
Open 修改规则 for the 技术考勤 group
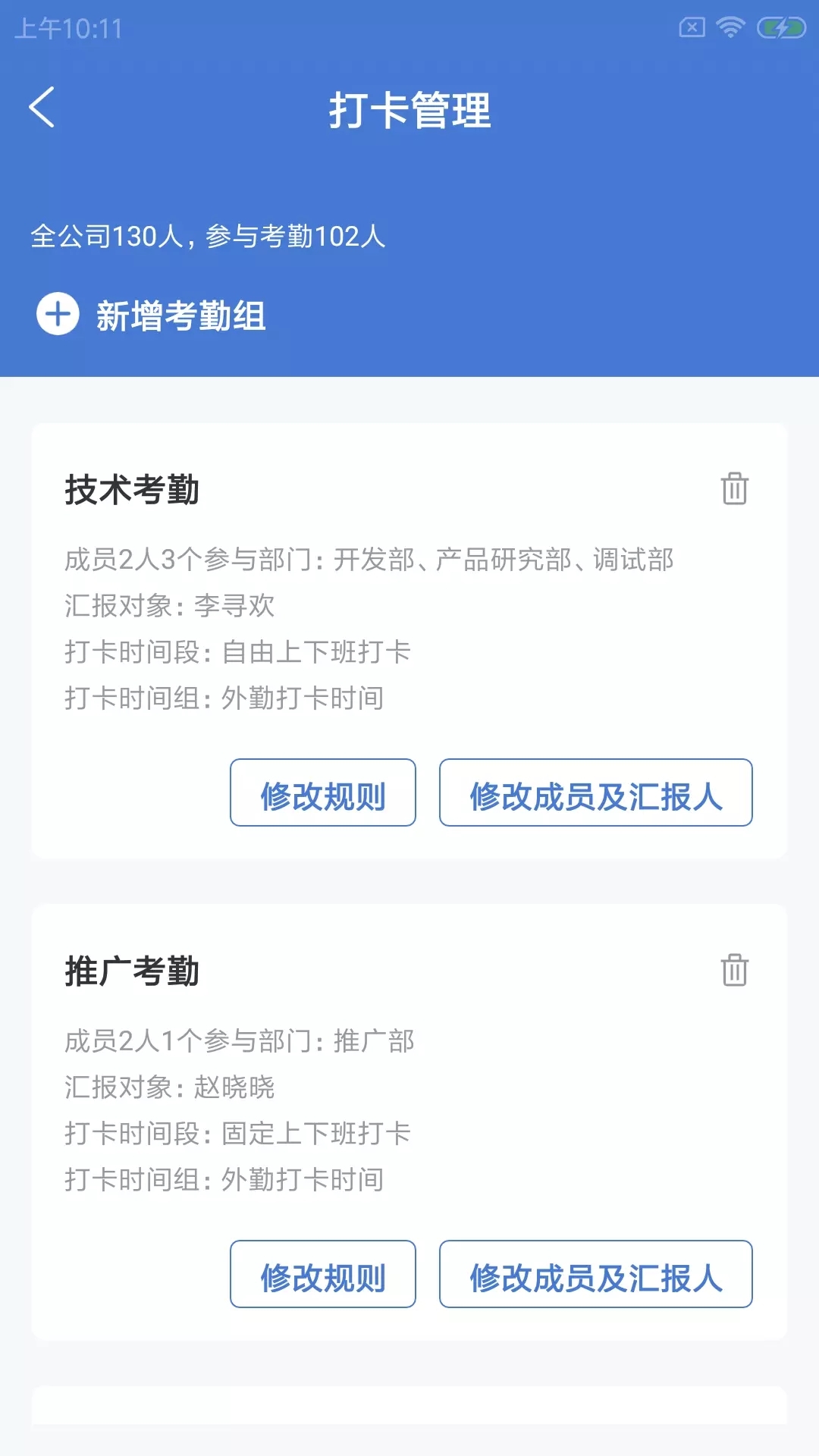(x=324, y=793)
